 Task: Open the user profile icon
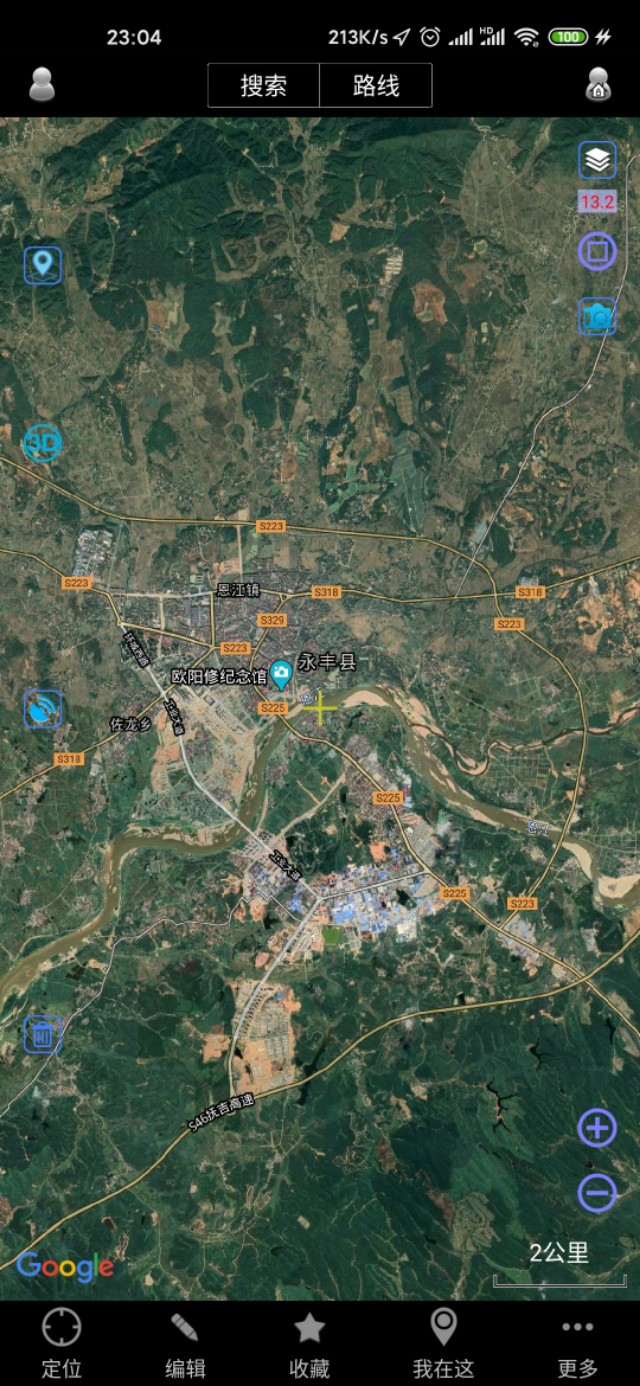(42, 85)
